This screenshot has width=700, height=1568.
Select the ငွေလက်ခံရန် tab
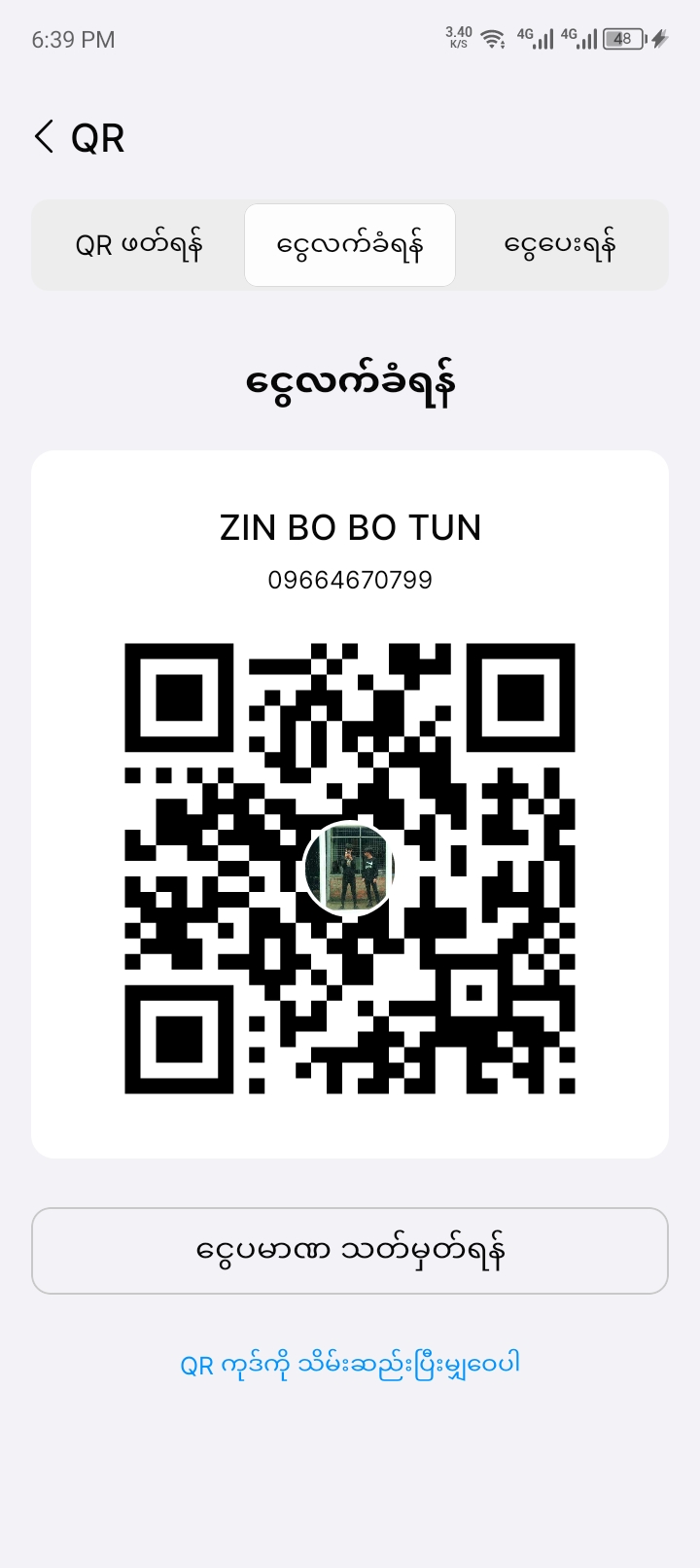coord(350,245)
